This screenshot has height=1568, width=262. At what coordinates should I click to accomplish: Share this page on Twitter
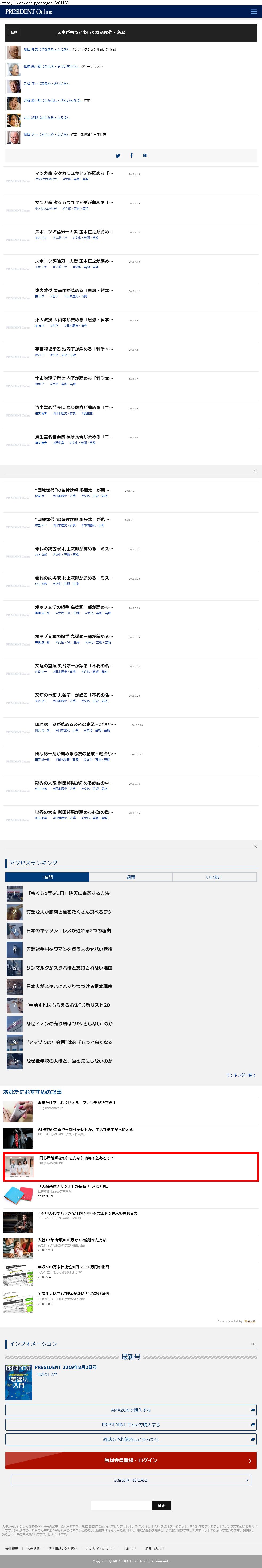click(x=118, y=156)
